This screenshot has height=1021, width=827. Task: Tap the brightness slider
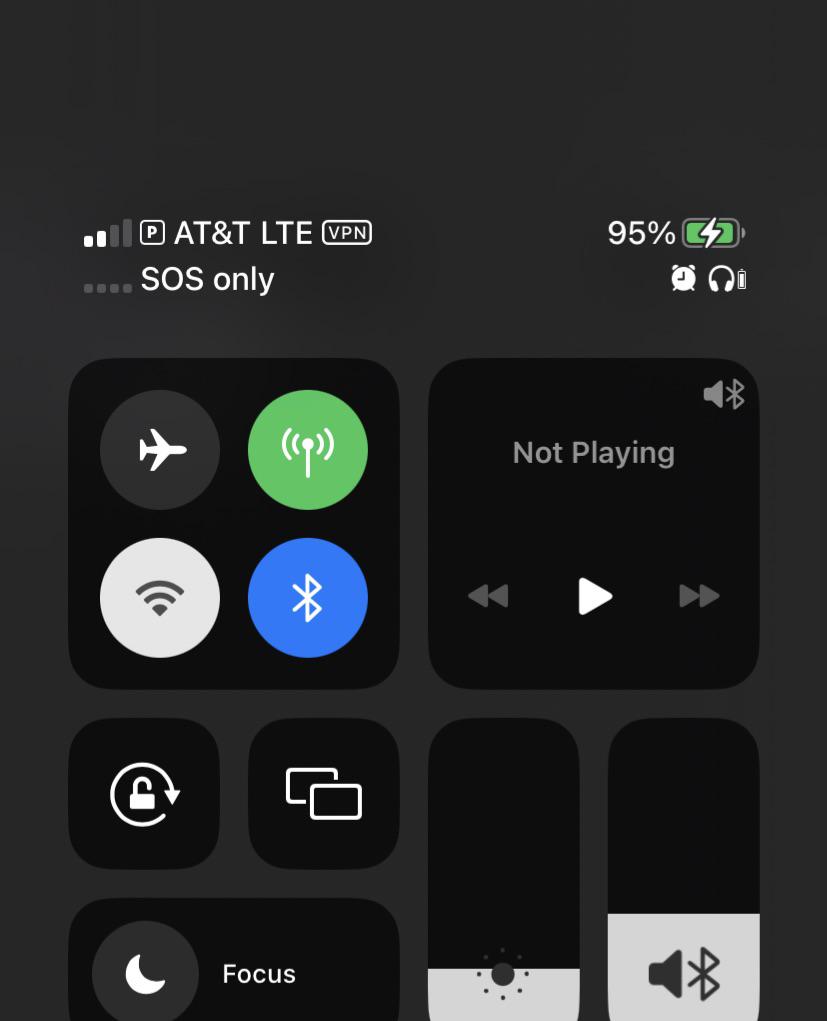tap(503, 900)
